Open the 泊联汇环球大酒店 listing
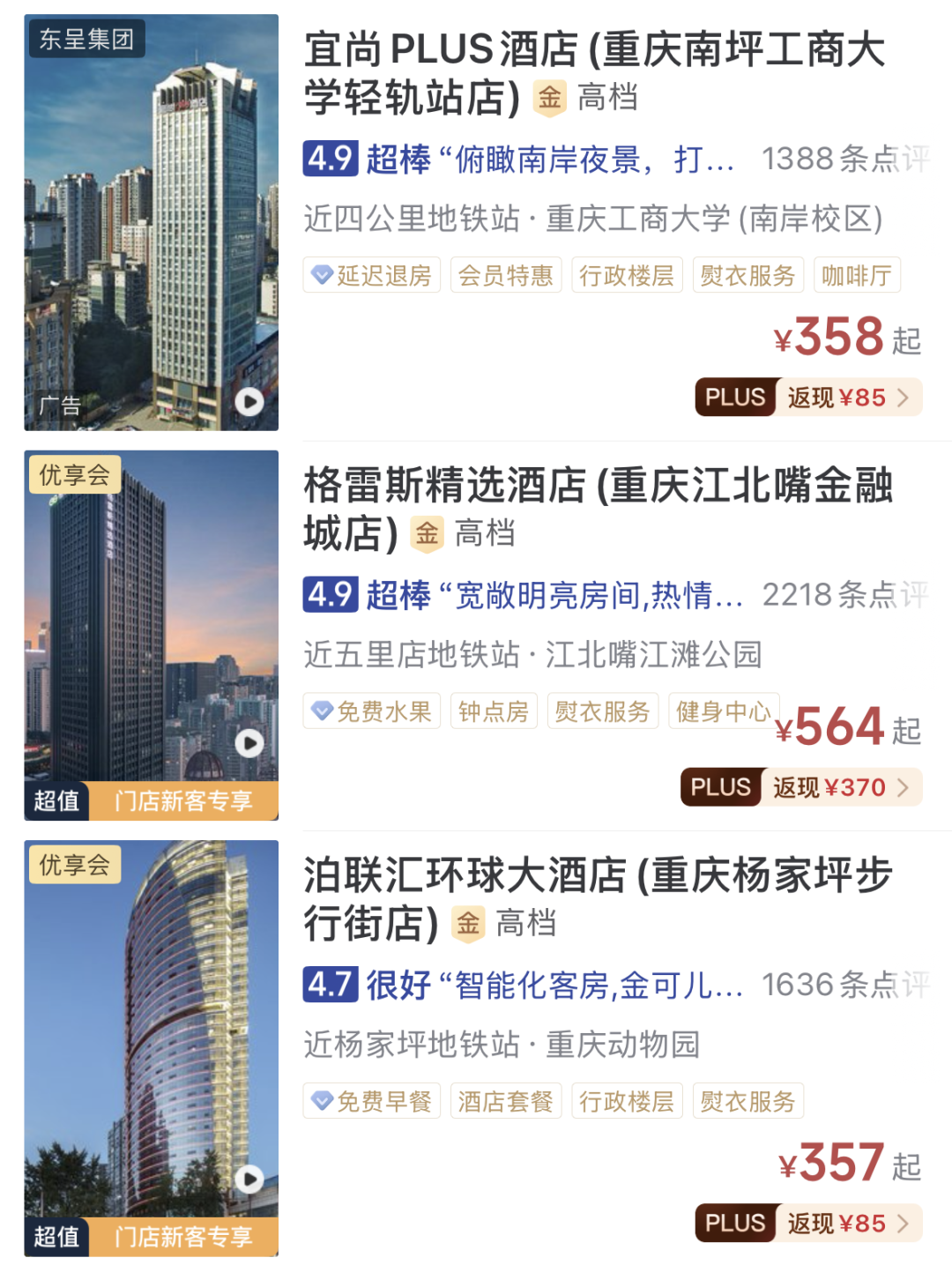This screenshot has width=952, height=1265. pyautogui.click(x=598, y=898)
